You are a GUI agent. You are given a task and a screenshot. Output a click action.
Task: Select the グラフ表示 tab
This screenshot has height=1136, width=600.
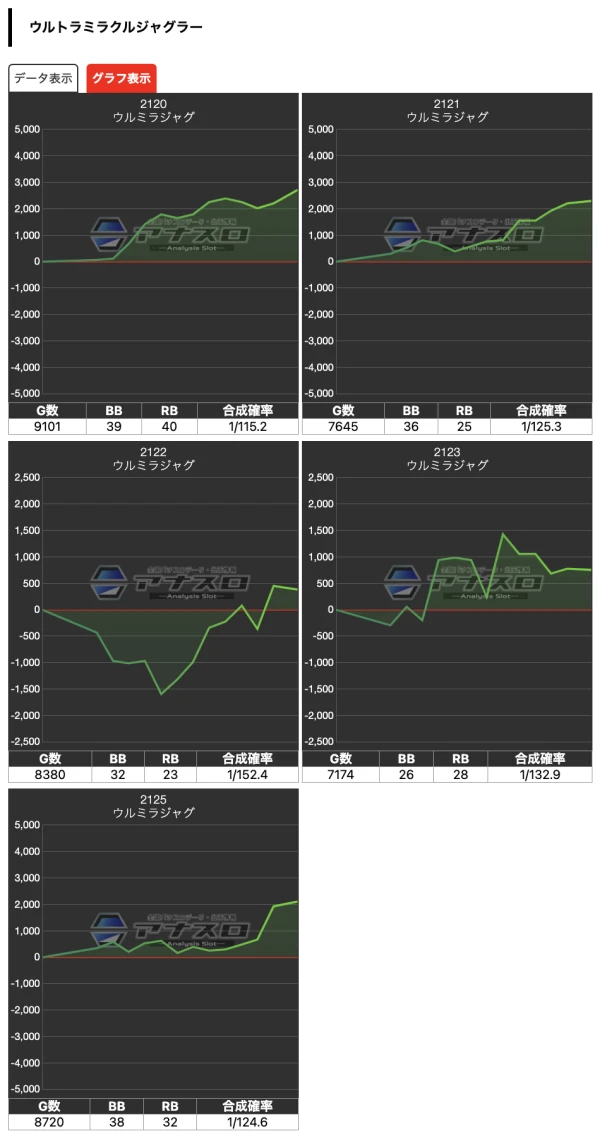click(121, 78)
